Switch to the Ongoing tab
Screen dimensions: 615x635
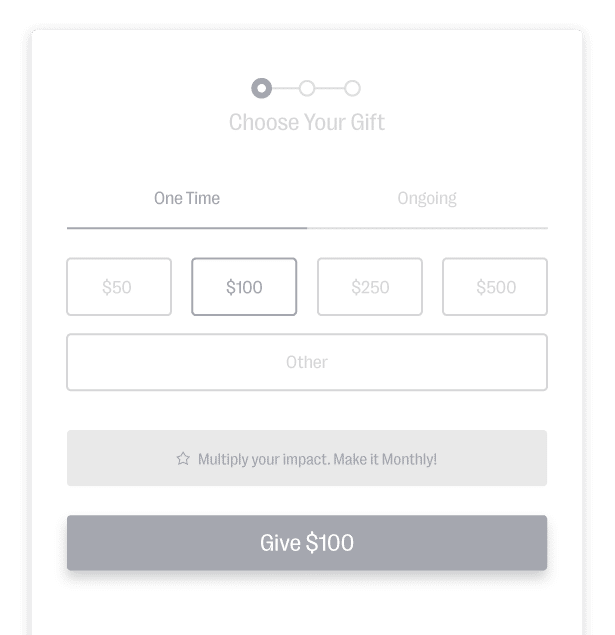click(x=427, y=198)
